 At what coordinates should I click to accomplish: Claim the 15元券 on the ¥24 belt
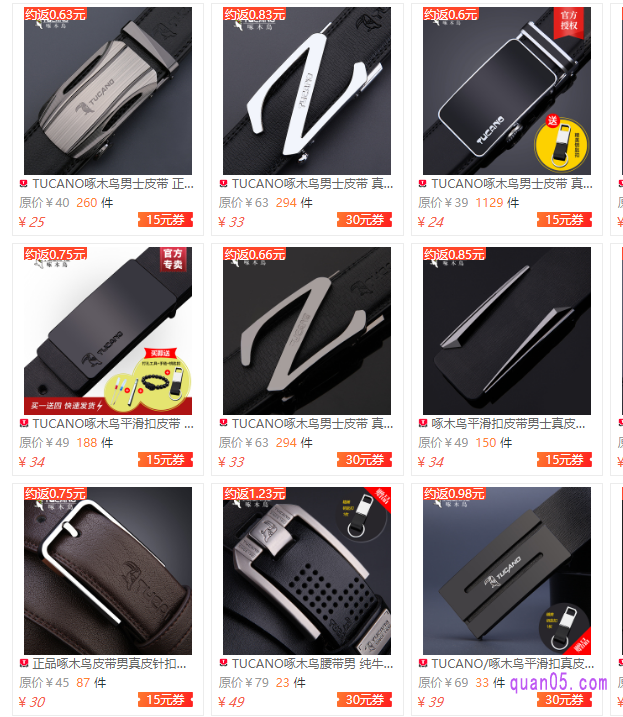click(x=565, y=220)
